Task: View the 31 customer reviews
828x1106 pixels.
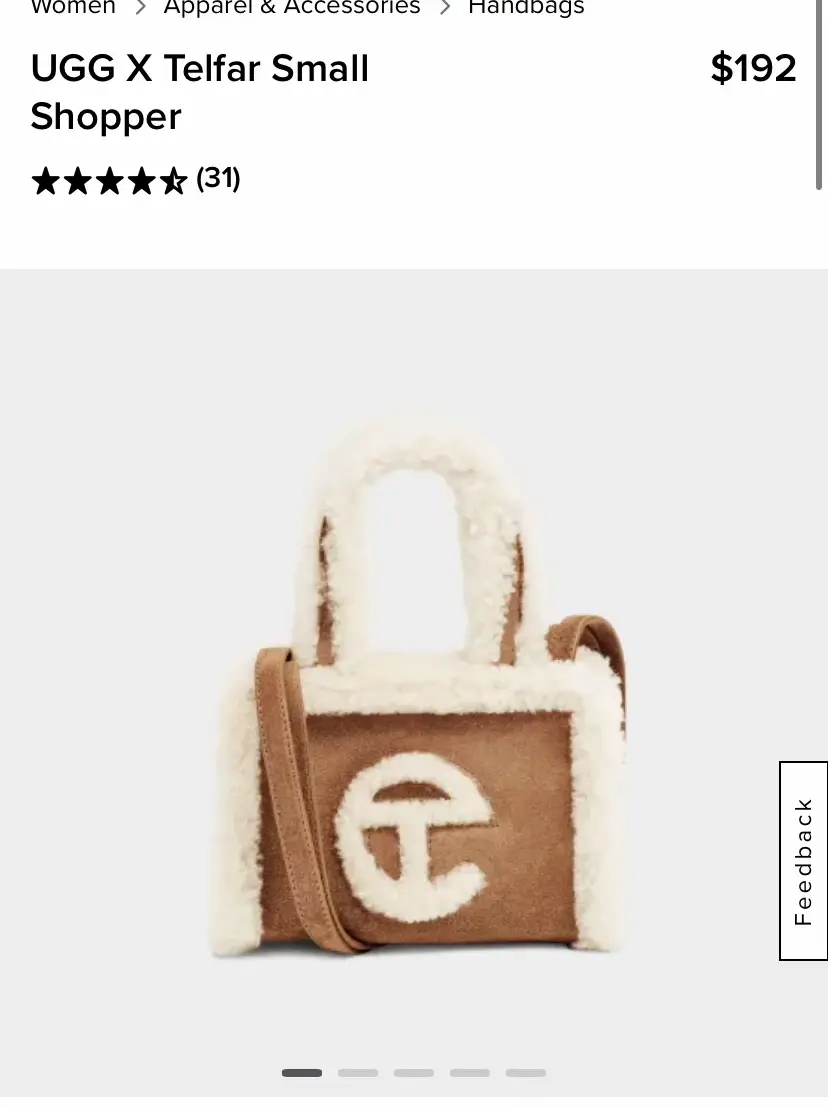Action: pyautogui.click(x=218, y=179)
